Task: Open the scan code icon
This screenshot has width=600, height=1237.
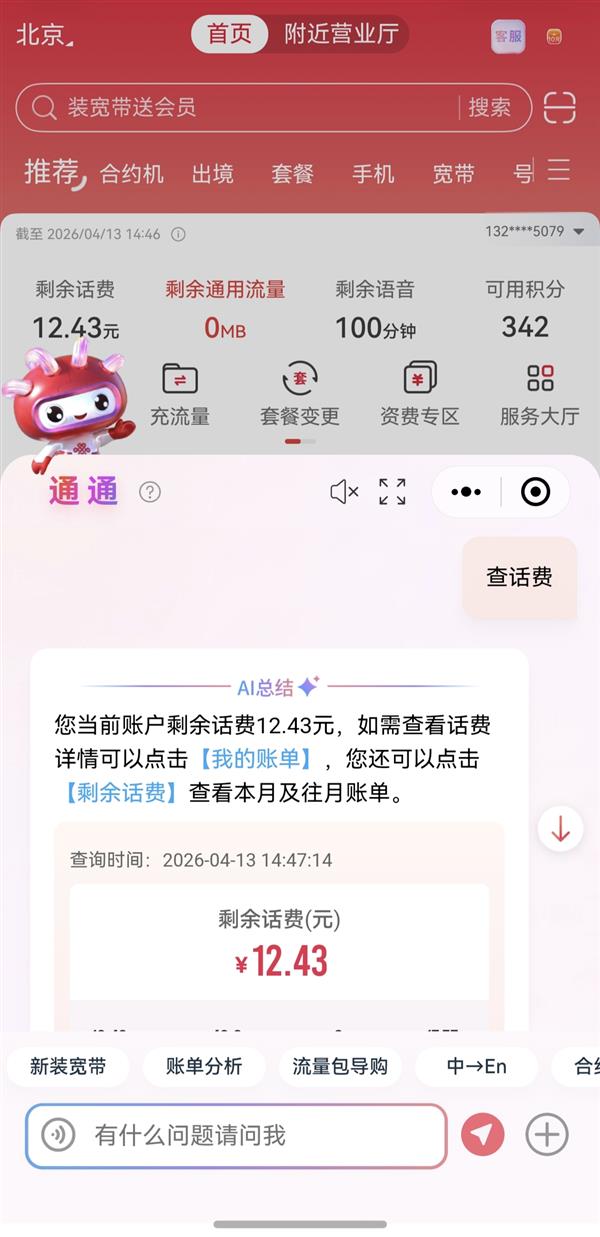Action: coord(560,107)
